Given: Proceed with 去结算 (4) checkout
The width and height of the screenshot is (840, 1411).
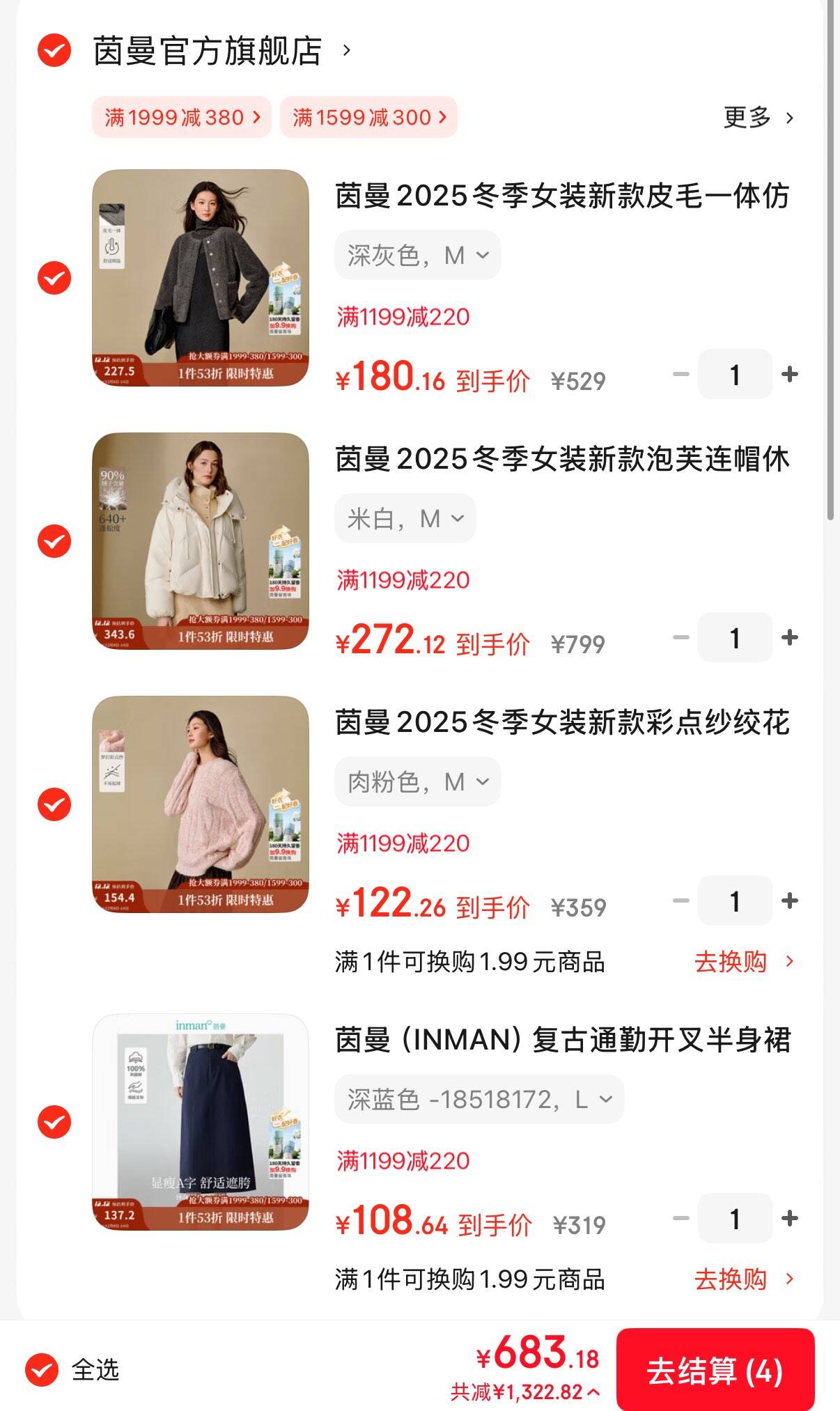Looking at the screenshot, I should pyautogui.click(x=715, y=1370).
